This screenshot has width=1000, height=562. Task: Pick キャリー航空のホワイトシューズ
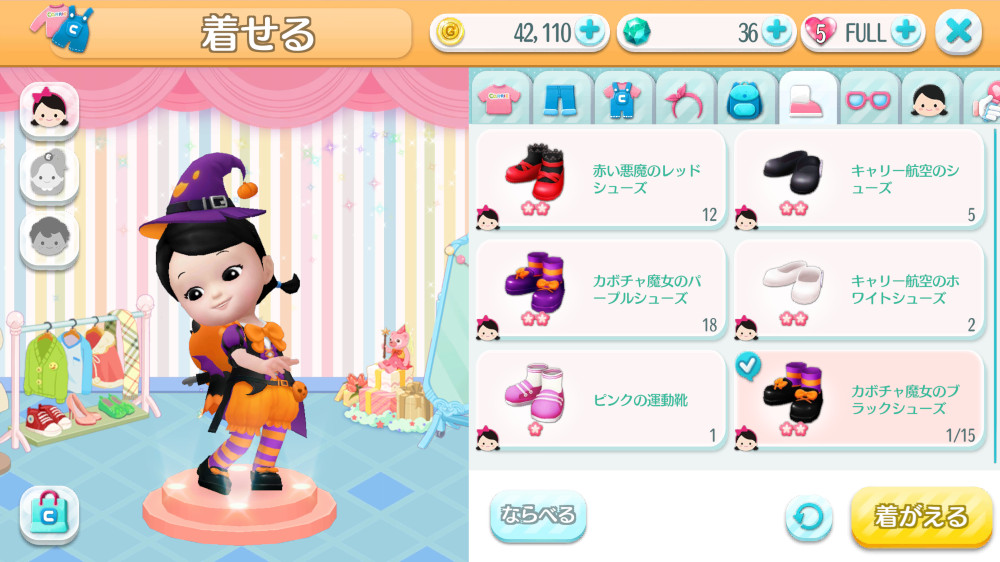click(x=858, y=290)
